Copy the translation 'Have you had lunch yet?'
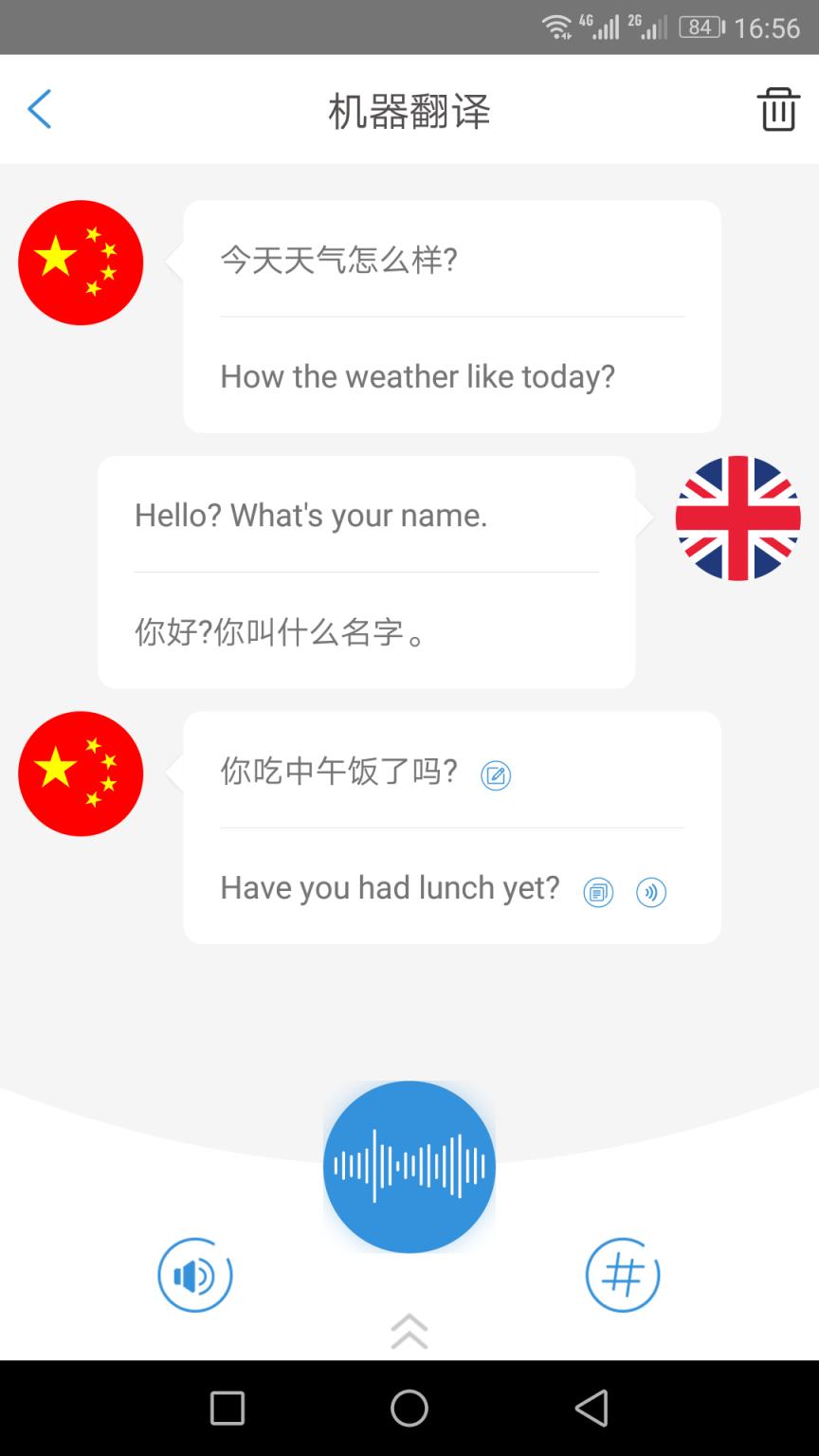Viewport: 819px width, 1456px height. point(598,892)
